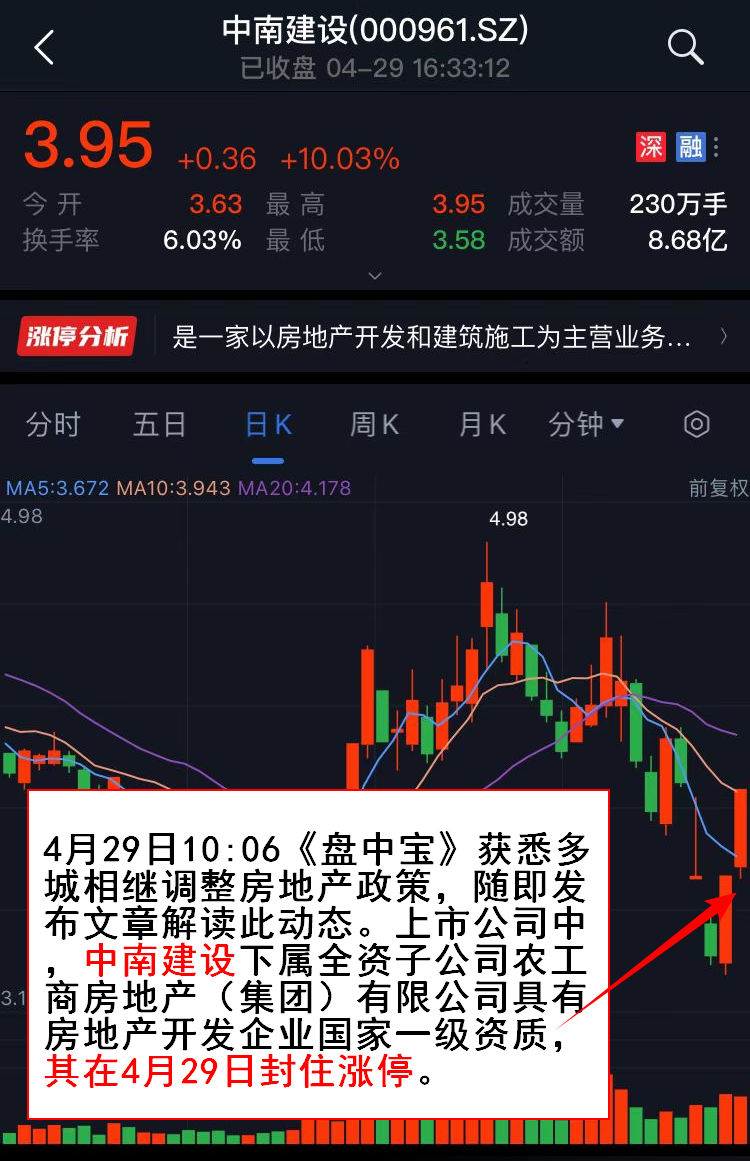Viewport: 750px width, 1161px height.
Task: Open stock search with the magnifier icon
Action: 685,47
